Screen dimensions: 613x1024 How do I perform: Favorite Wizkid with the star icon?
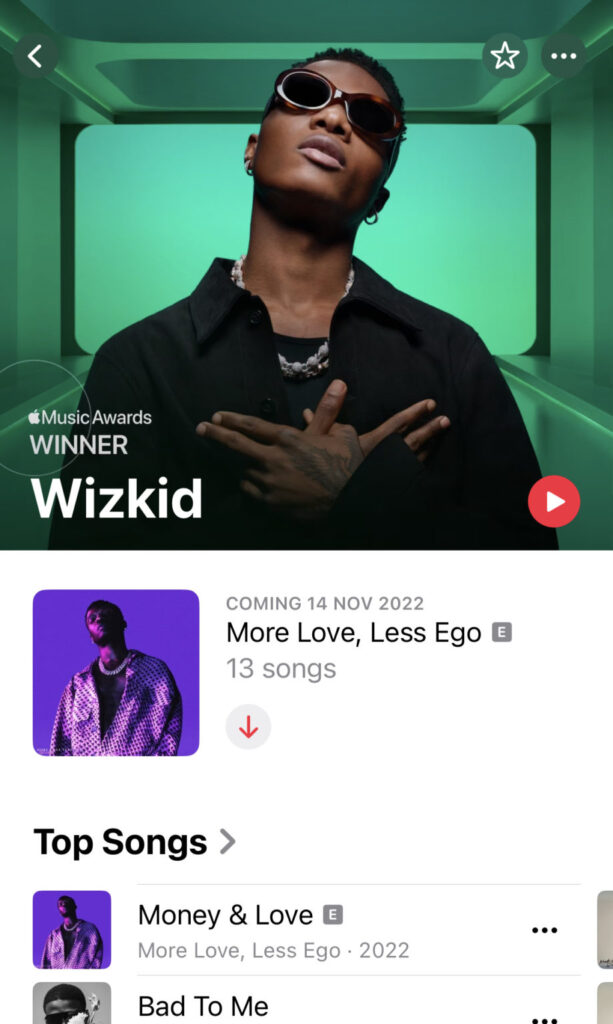(505, 56)
